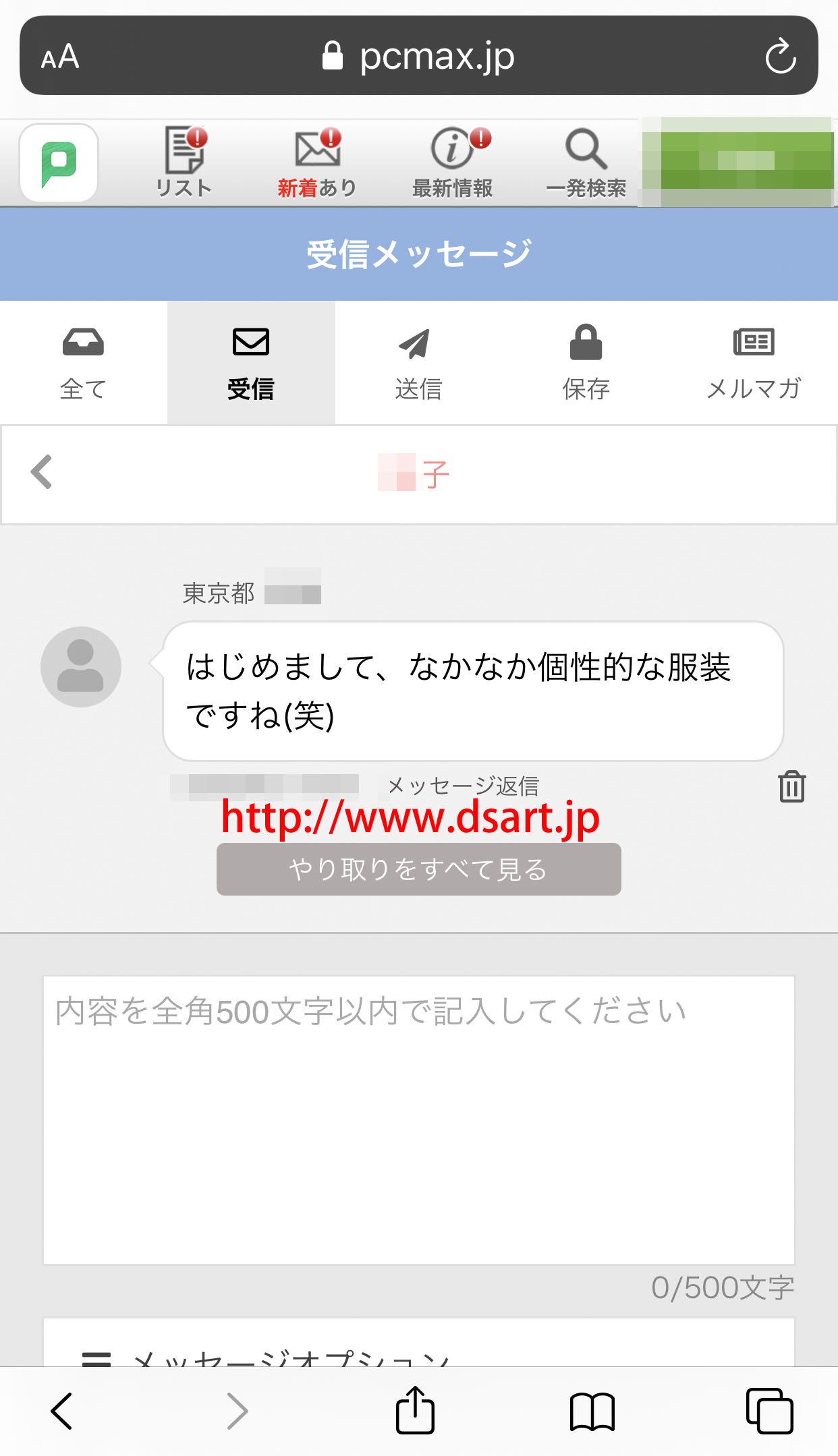
Task: Open the リスト menu
Action: point(184,163)
